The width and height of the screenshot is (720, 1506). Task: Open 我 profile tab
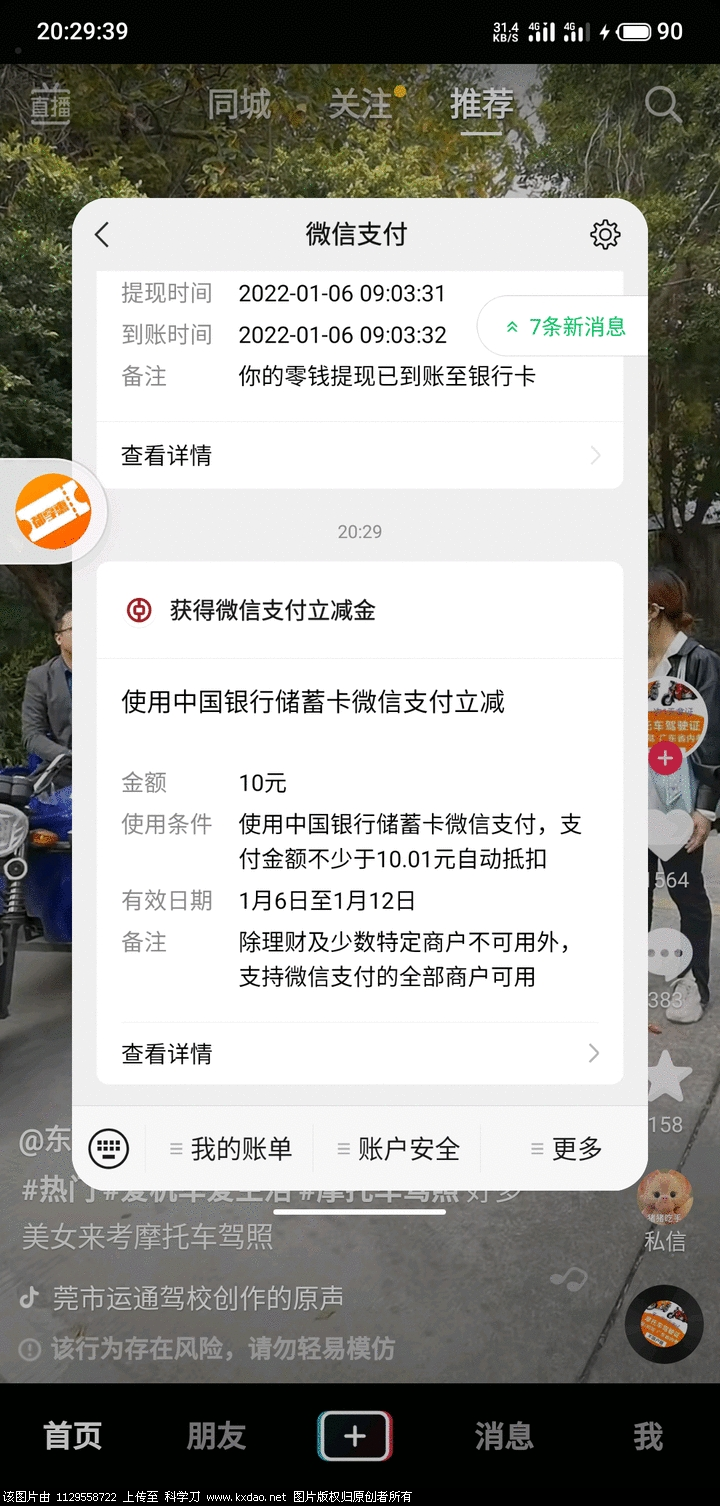pyautogui.click(x=647, y=1436)
